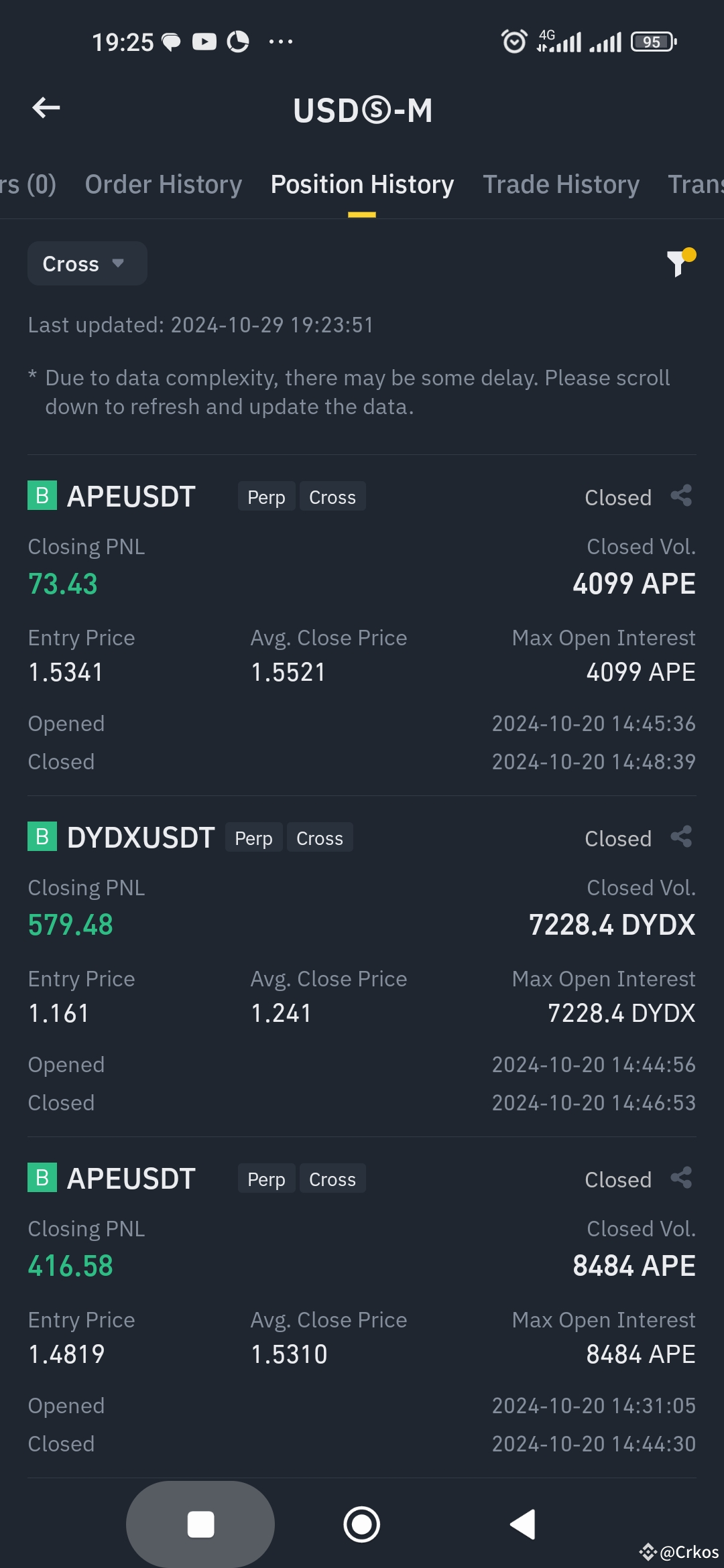Switch to the Order History tab

point(163,184)
